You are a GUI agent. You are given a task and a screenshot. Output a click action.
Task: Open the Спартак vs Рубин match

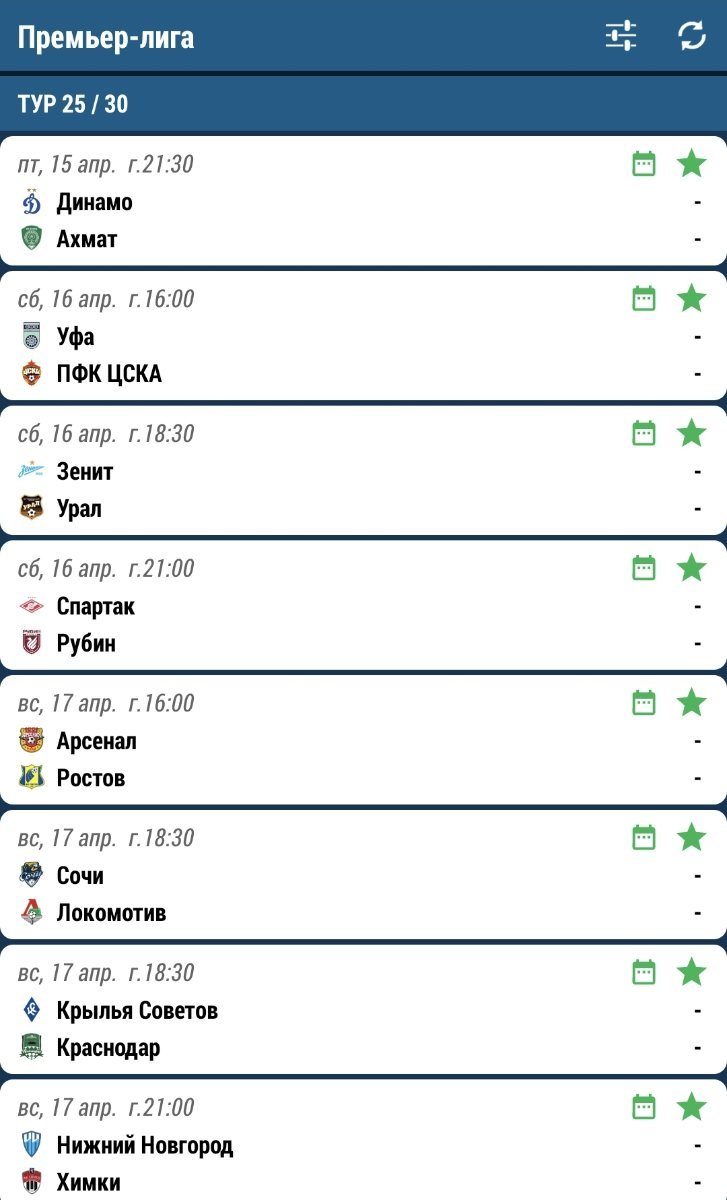300,626
